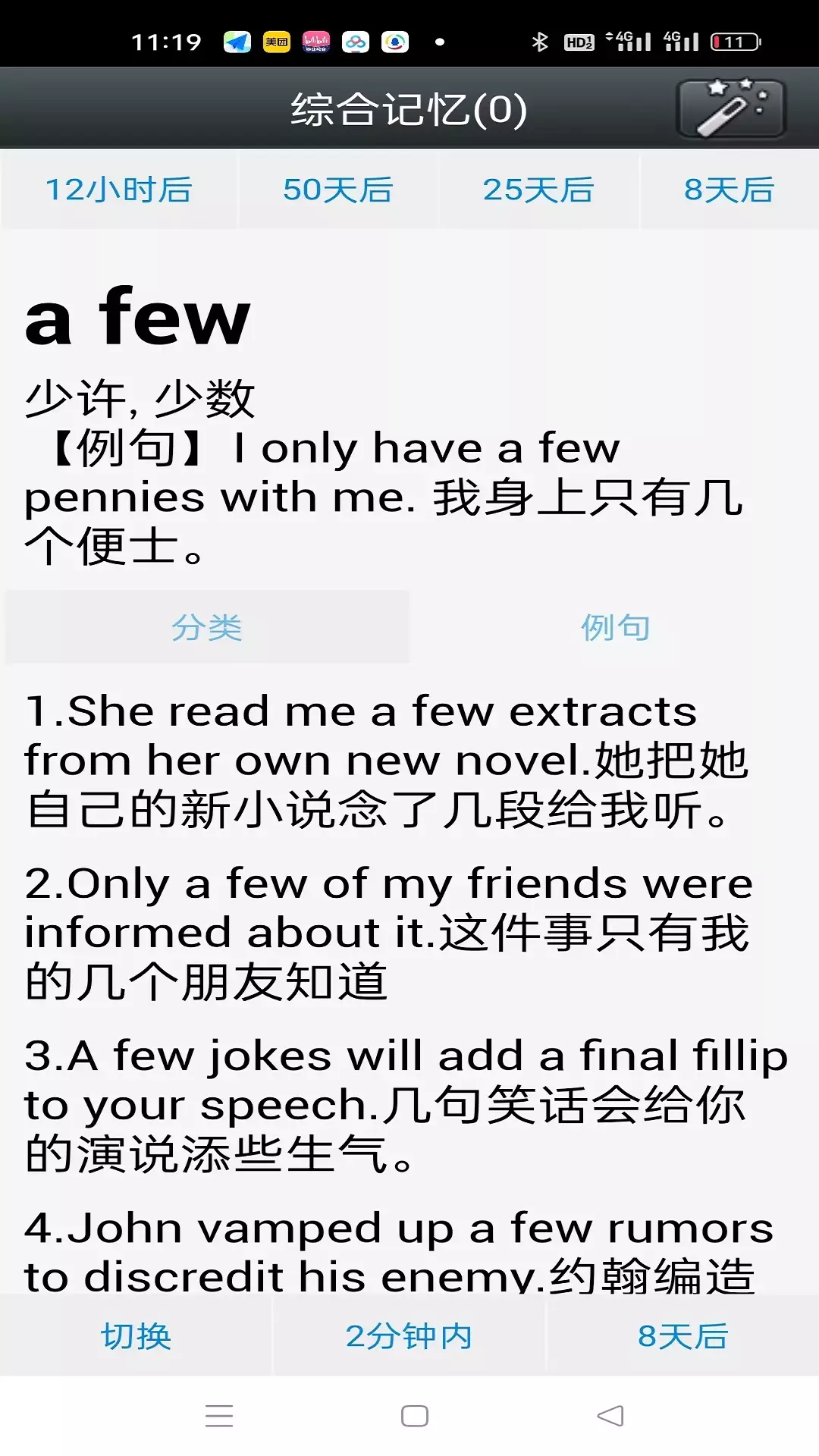This screenshot has height=1456, width=819.
Task: Go back with the system back button
Action: [610, 1416]
